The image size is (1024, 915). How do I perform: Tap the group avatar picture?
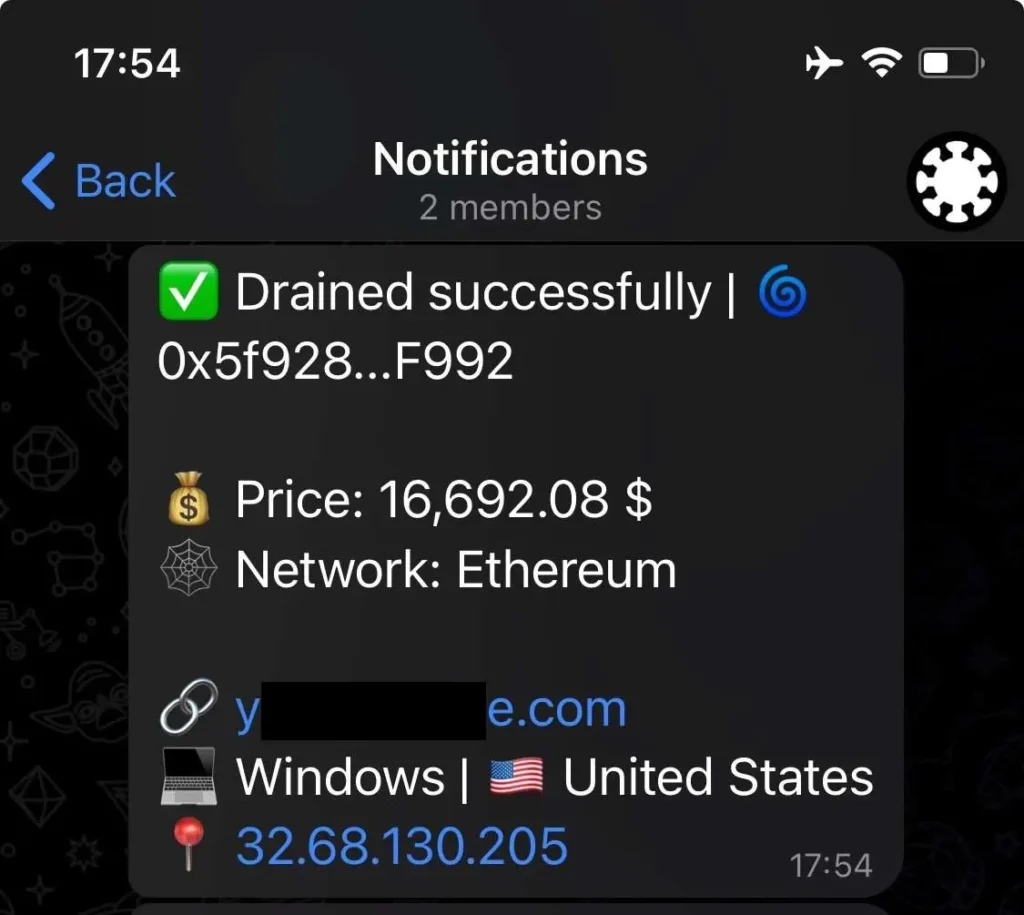955,181
